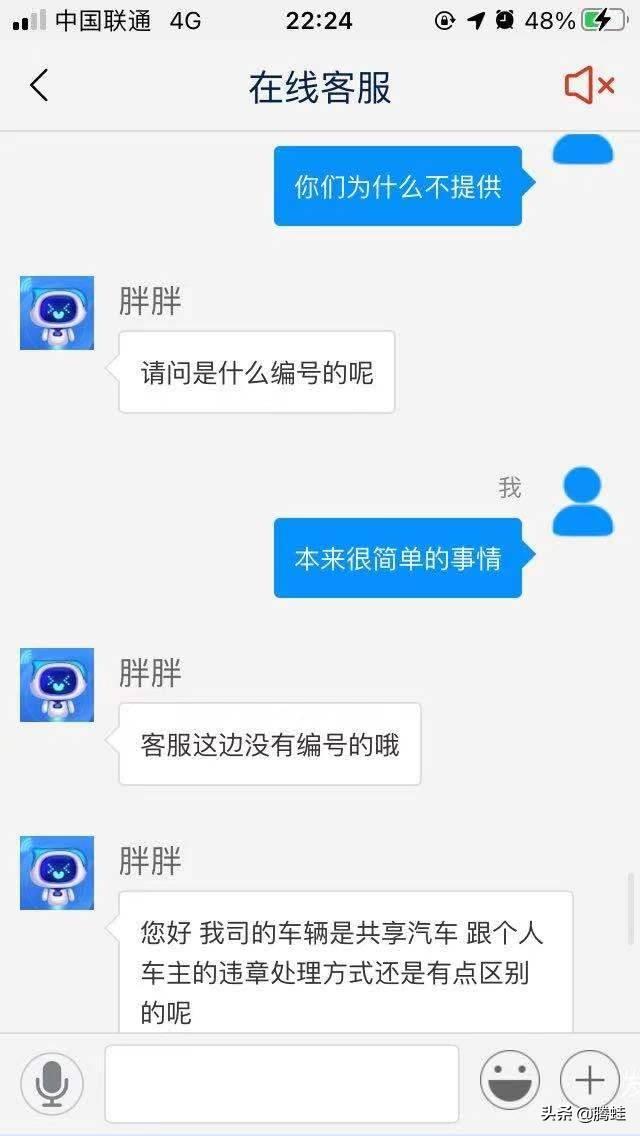640x1136 pixels.
Task: Open the plus attachment menu
Action: [590, 1081]
